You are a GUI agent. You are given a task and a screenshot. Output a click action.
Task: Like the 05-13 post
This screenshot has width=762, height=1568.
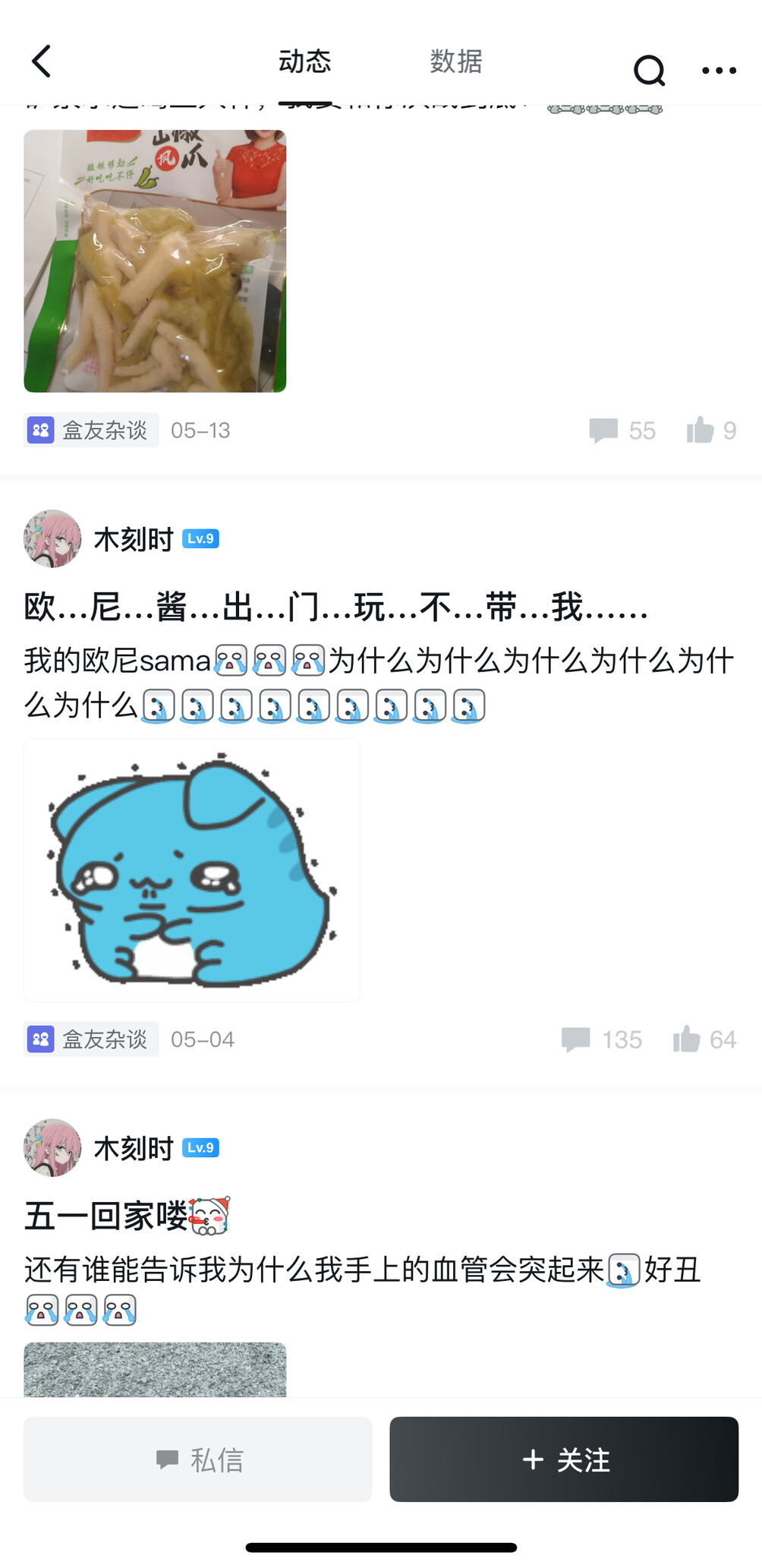point(710,431)
